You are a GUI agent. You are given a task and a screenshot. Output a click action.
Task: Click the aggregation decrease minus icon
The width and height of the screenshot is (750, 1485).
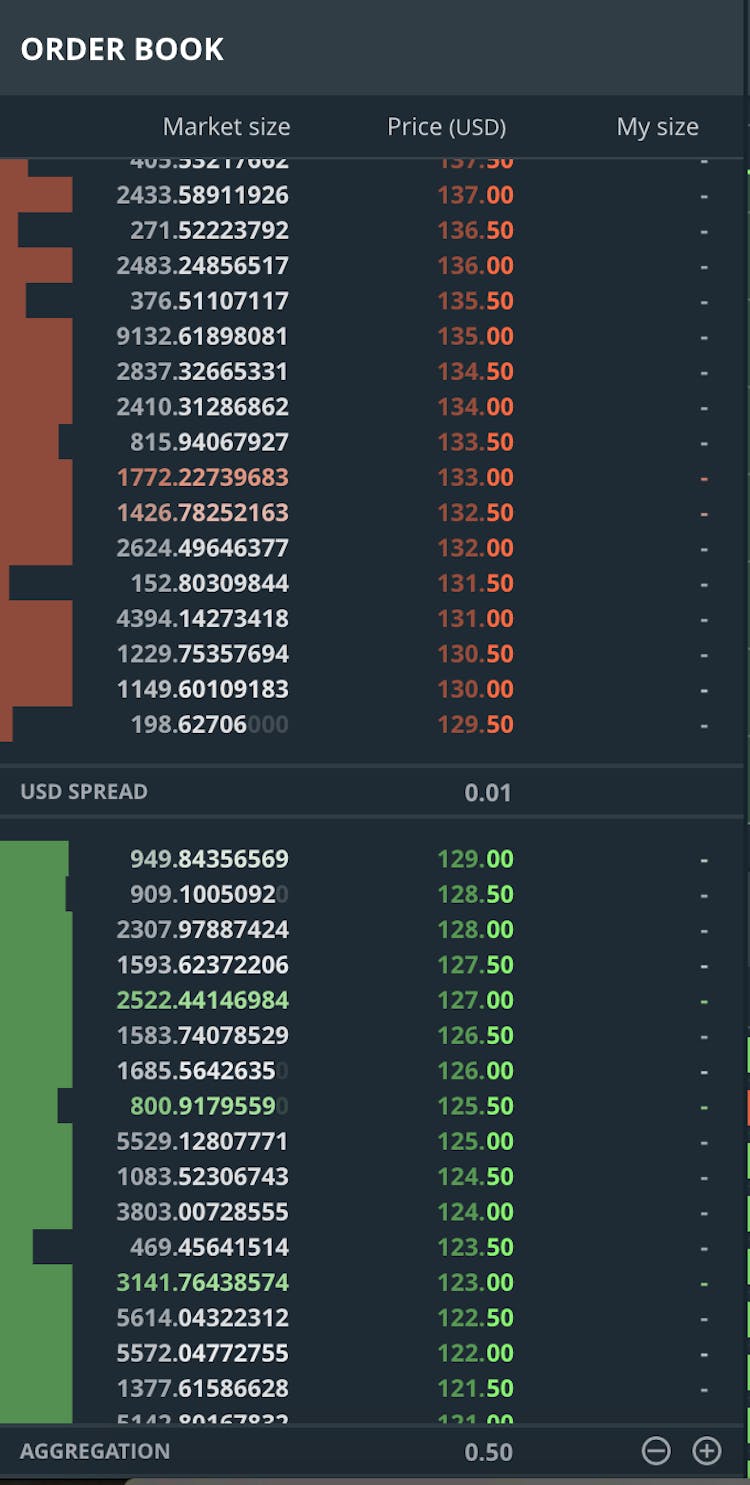pyautogui.click(x=656, y=1451)
